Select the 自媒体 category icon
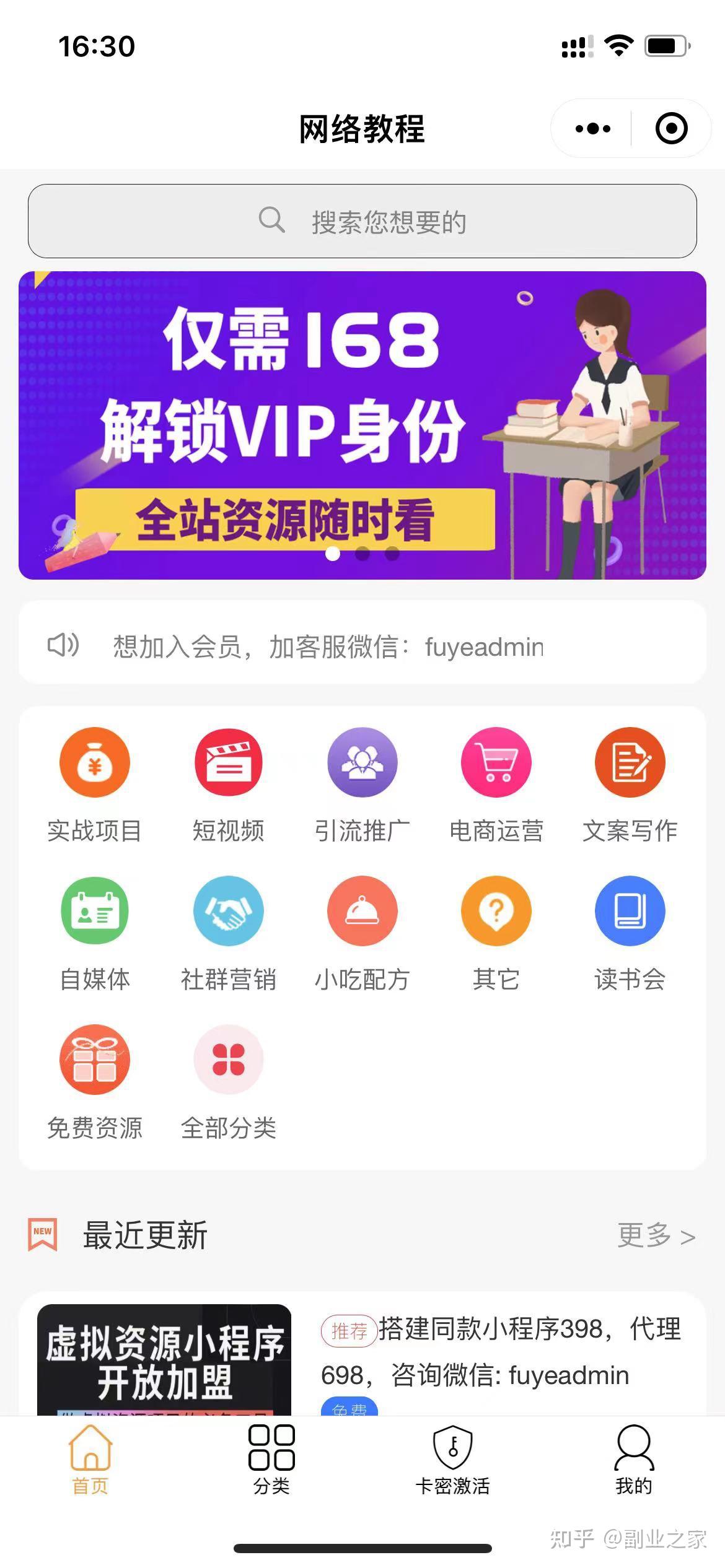Screen dimensions: 725x1568 click(x=94, y=912)
